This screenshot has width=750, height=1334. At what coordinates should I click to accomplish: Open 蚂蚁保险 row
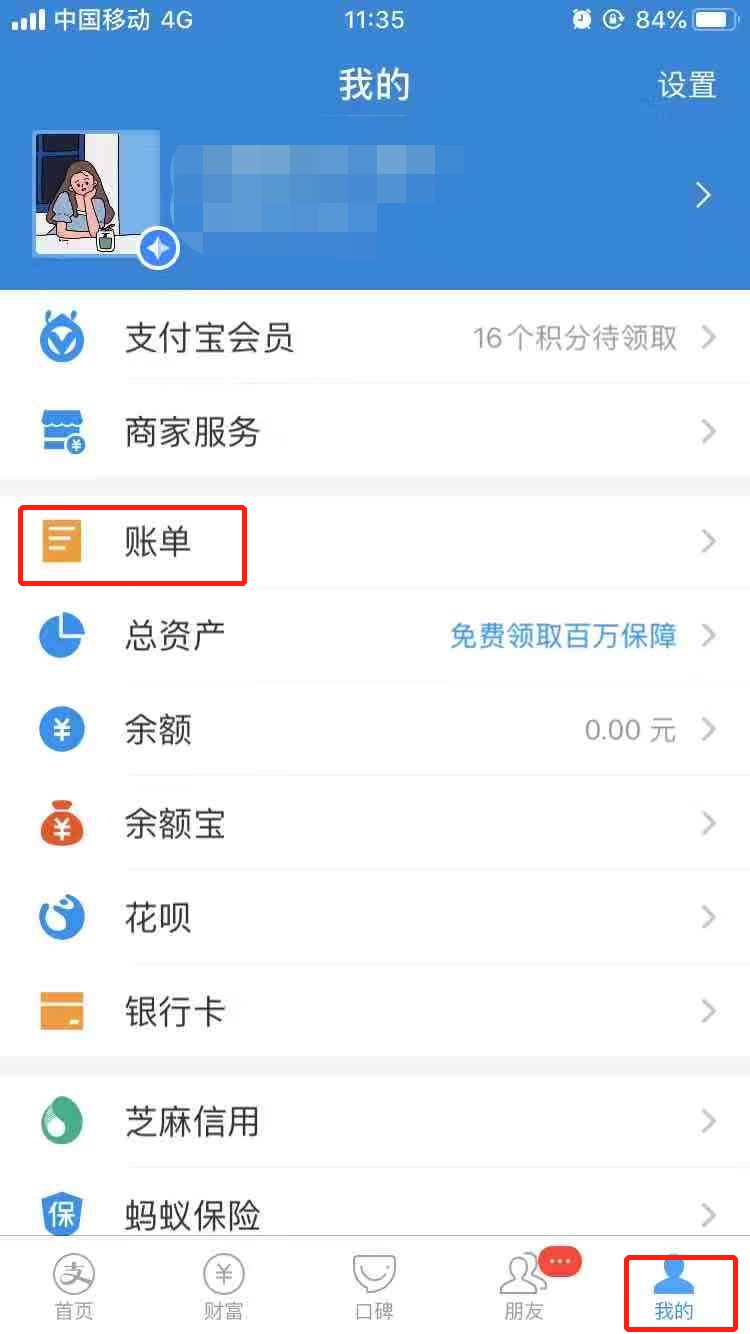pos(375,1213)
